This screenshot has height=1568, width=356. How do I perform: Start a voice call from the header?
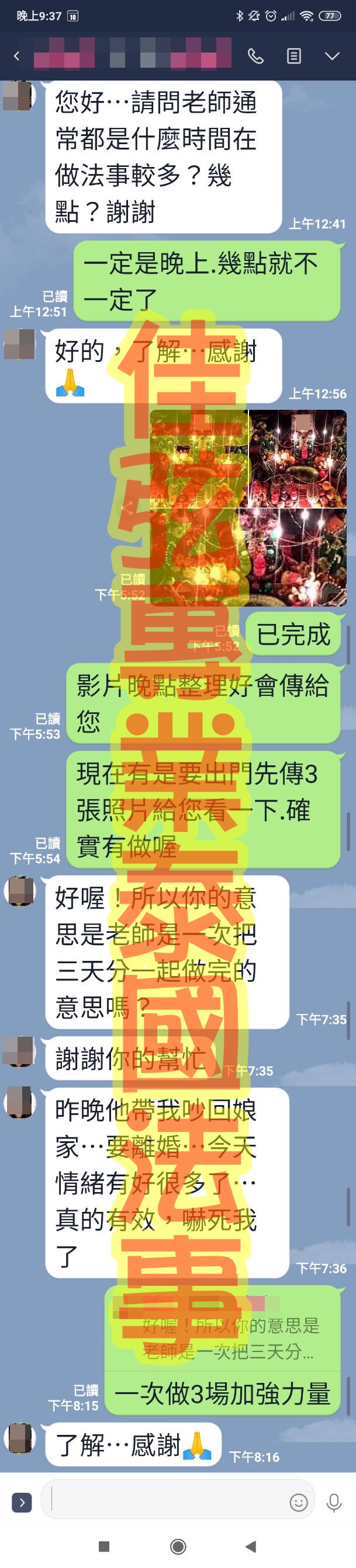click(x=255, y=57)
